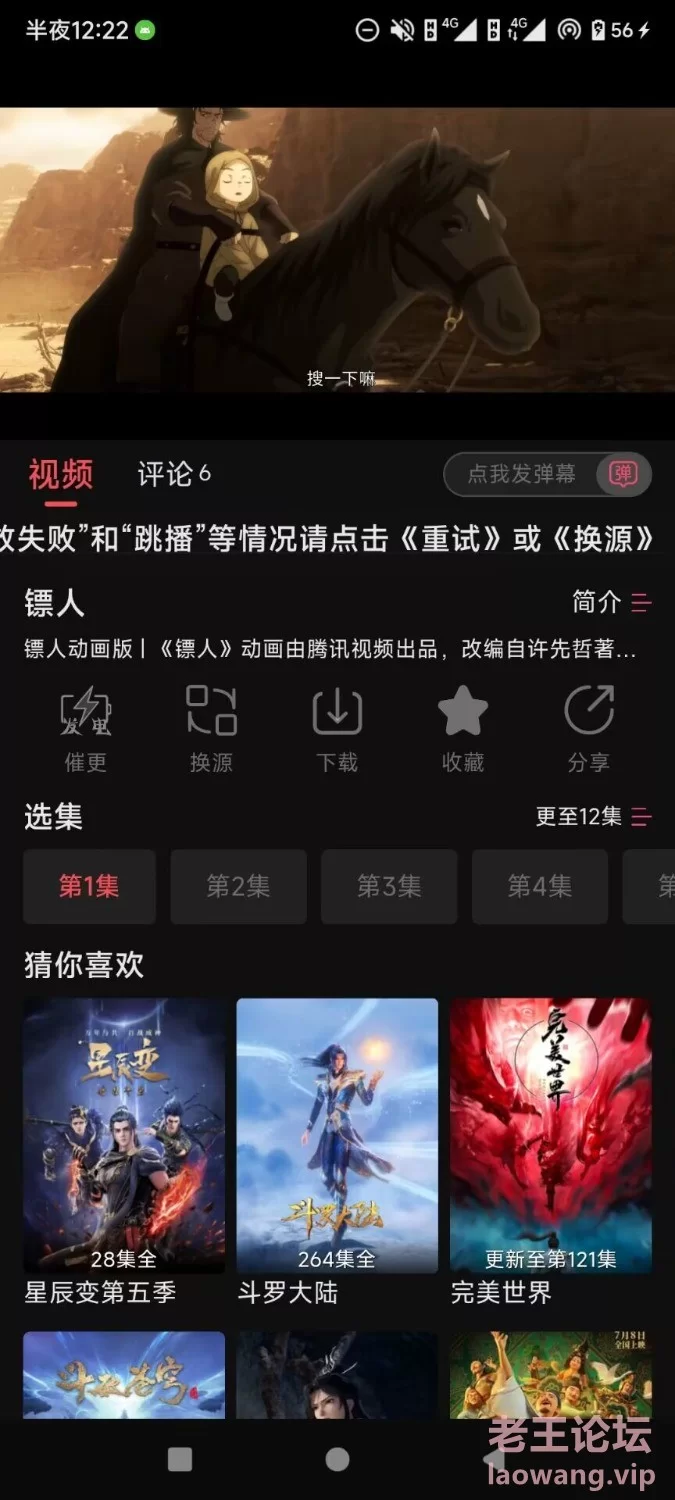Screen dimensions: 675x1500
Task: Play episode 第1集
Action: (89, 886)
